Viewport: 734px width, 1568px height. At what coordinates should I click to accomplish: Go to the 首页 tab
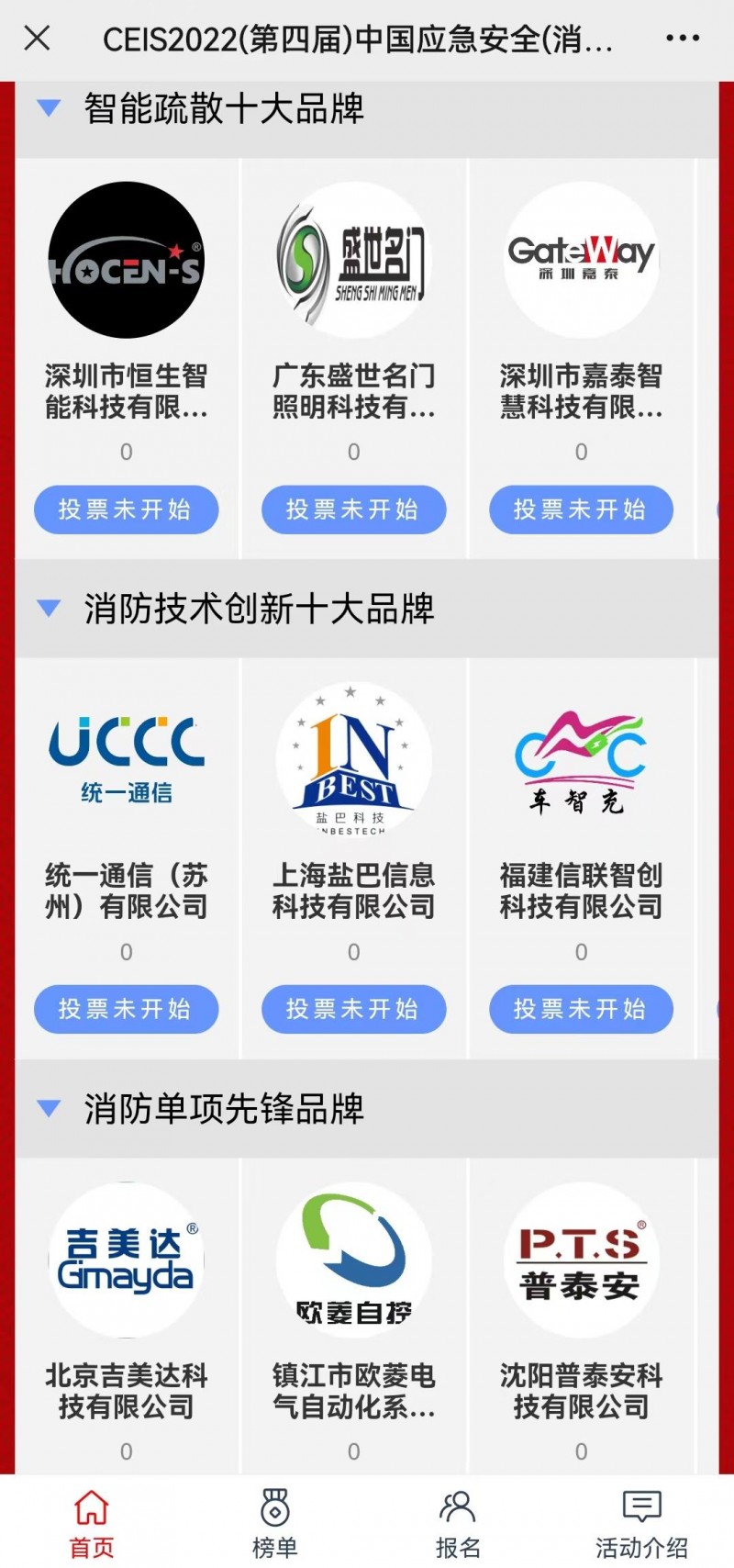pos(92,1523)
